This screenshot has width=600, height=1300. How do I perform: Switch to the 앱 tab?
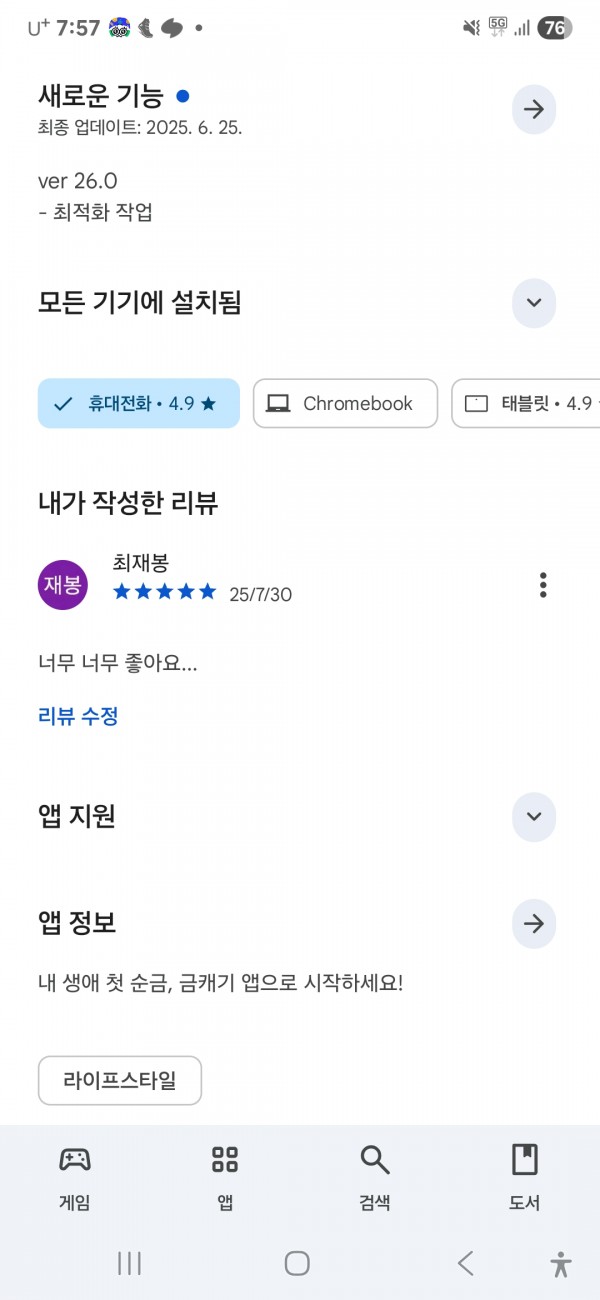point(225,1177)
